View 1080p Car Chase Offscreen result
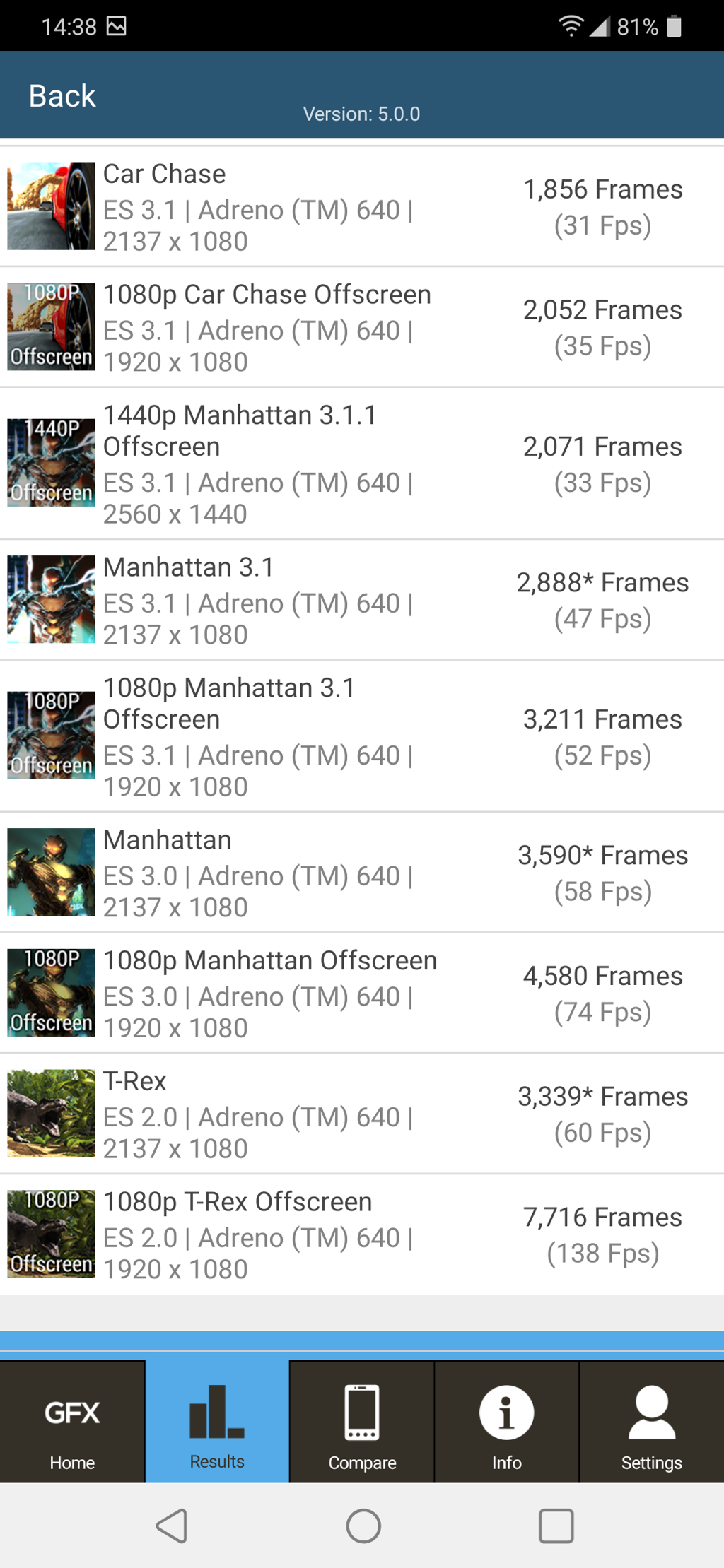724x1568 pixels. click(362, 327)
